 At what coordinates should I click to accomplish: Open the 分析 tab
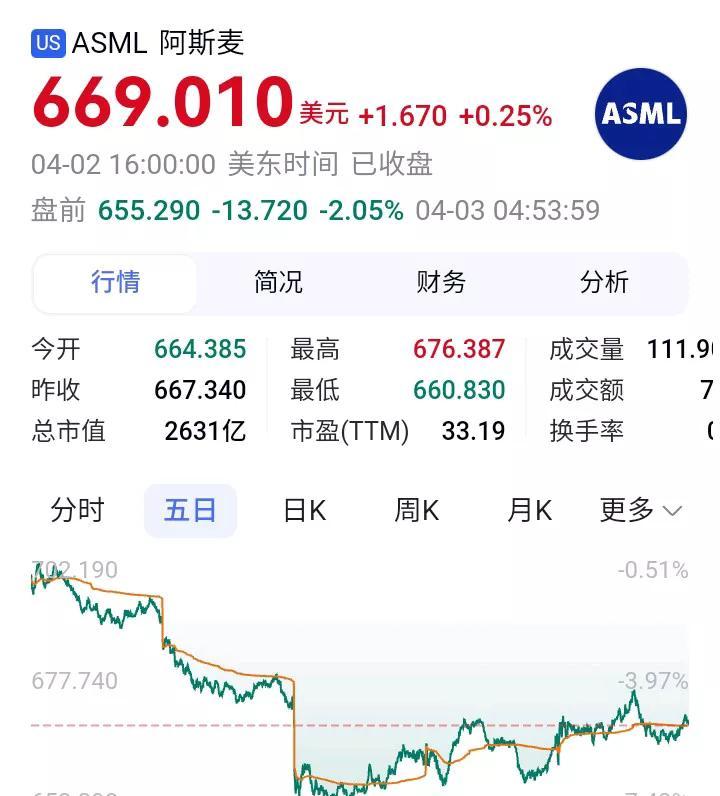pyautogui.click(x=602, y=283)
